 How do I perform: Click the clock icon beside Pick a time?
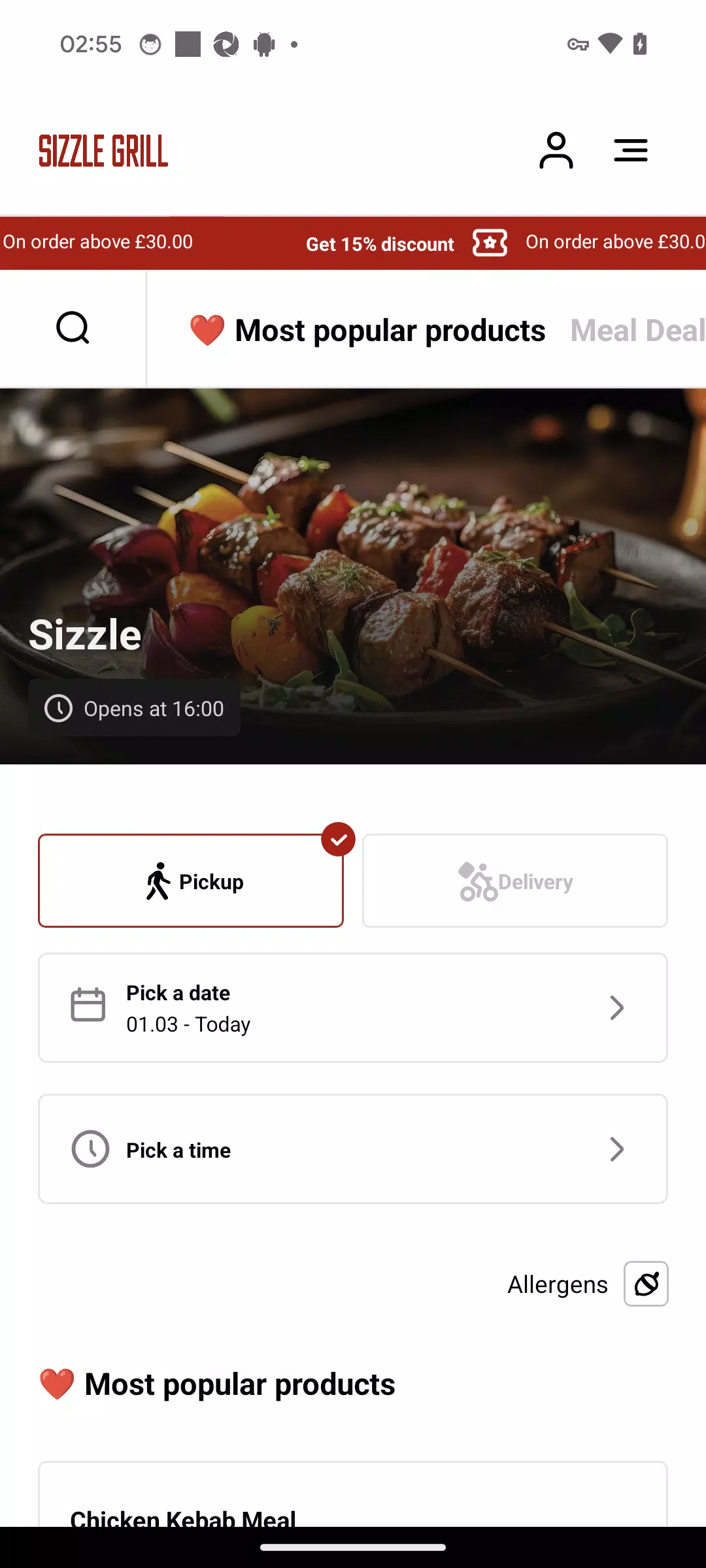coord(90,1149)
